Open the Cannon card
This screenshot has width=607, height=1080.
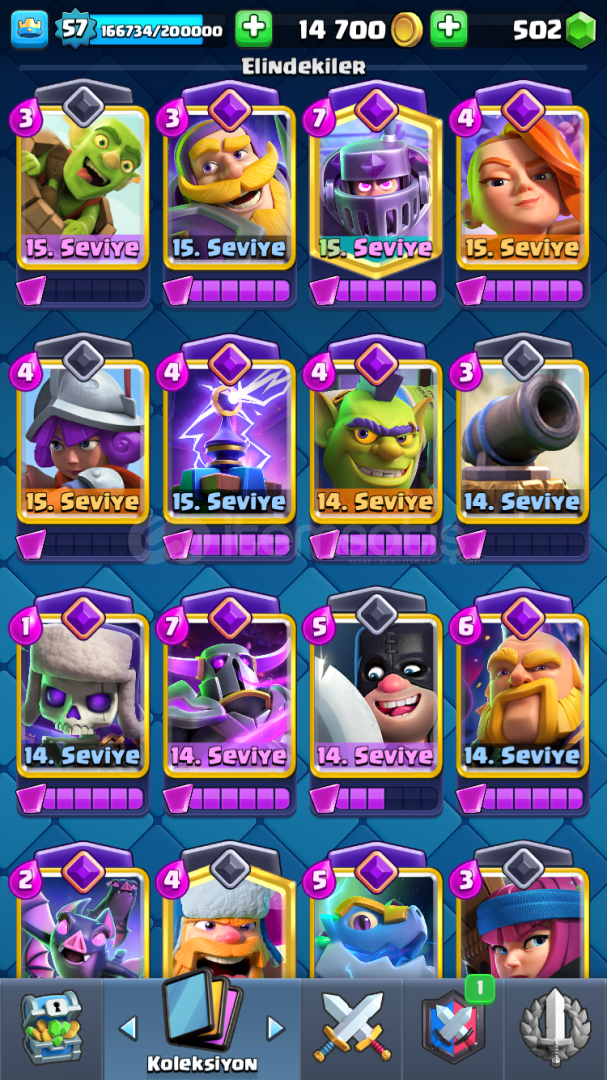coord(522,440)
